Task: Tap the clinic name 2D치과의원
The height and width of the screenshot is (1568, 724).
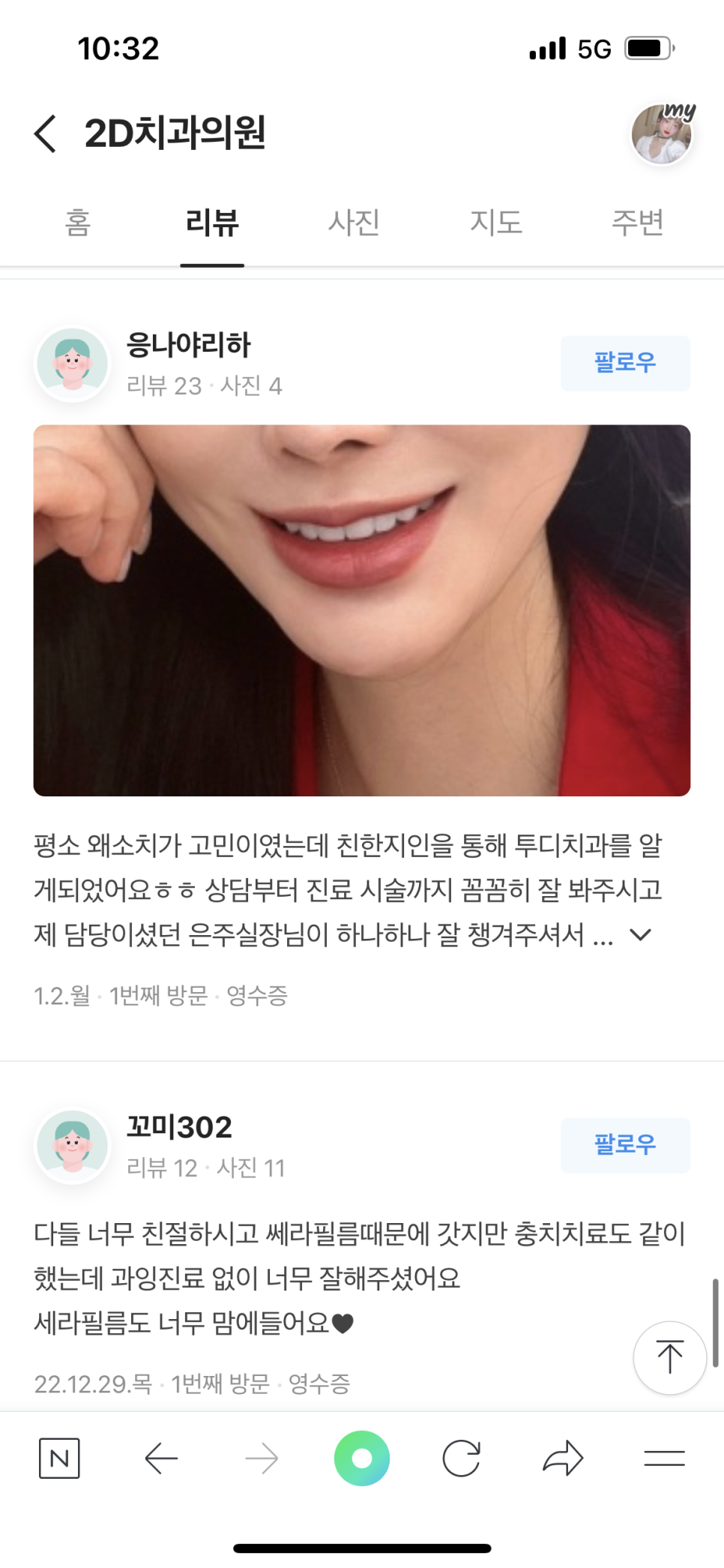Action: (x=178, y=133)
